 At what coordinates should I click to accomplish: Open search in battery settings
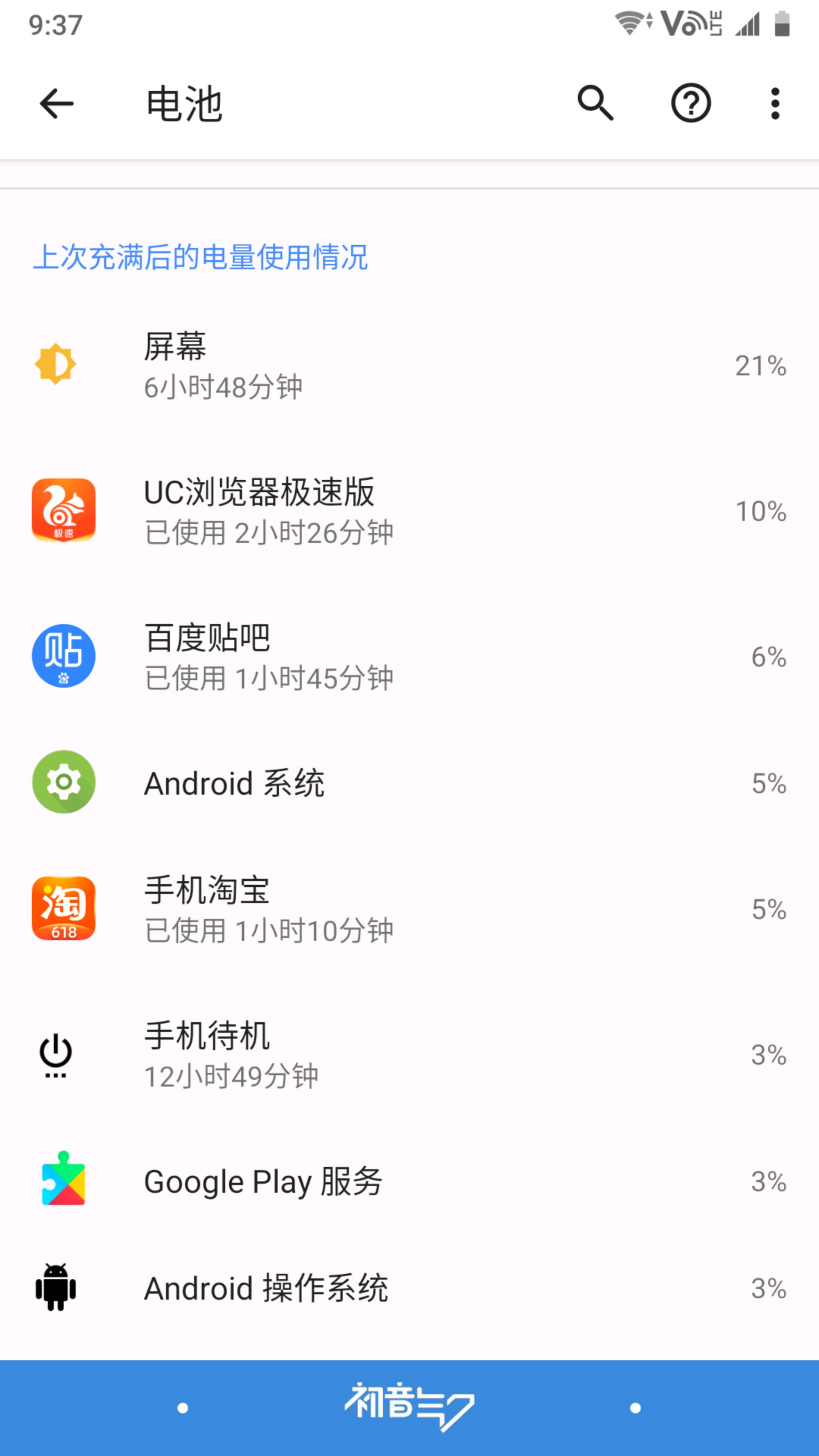tap(595, 104)
